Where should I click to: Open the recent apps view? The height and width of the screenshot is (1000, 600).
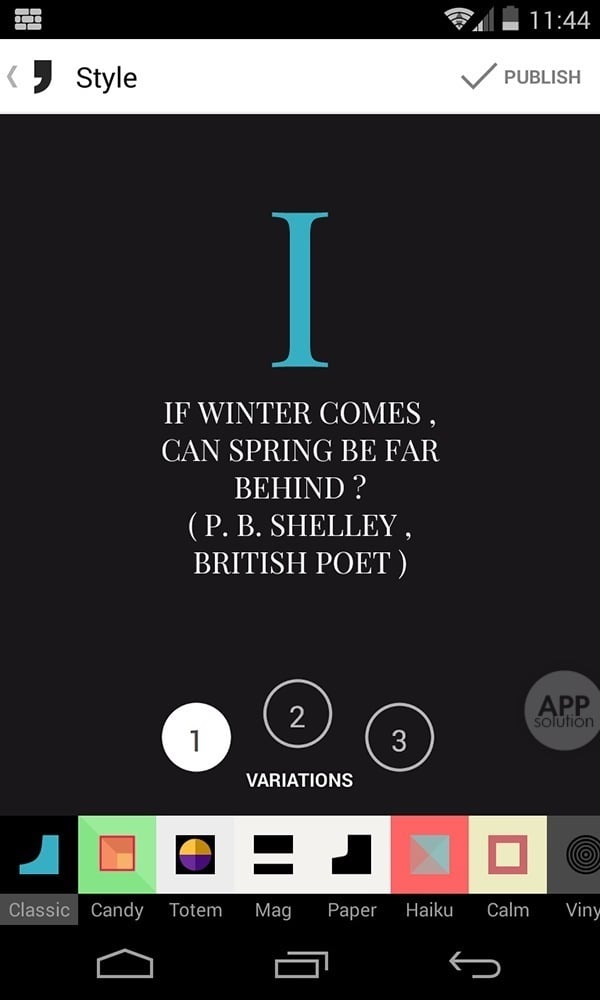pyautogui.click(x=301, y=963)
